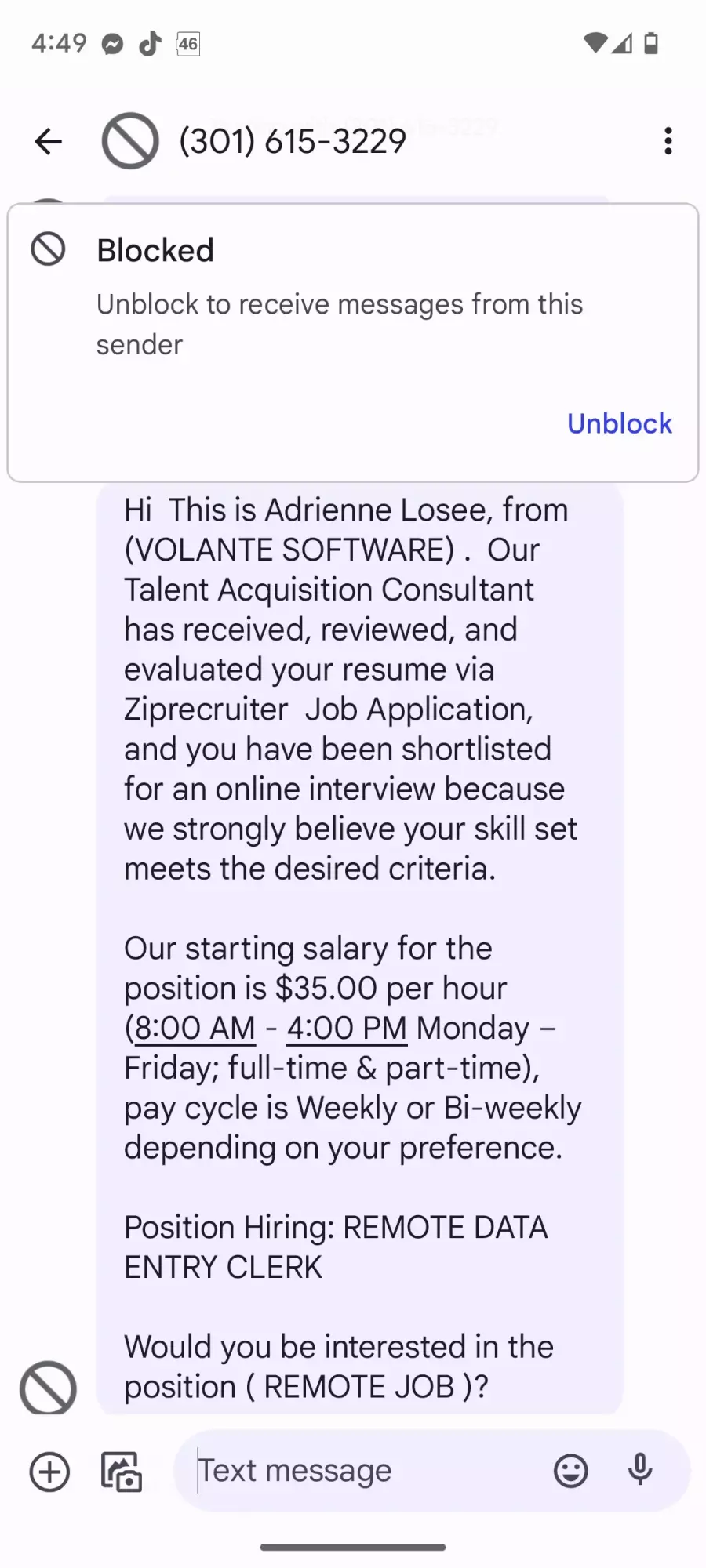Go back to the conversation list
Image resolution: width=706 pixels, height=1568 pixels.
tap(48, 141)
